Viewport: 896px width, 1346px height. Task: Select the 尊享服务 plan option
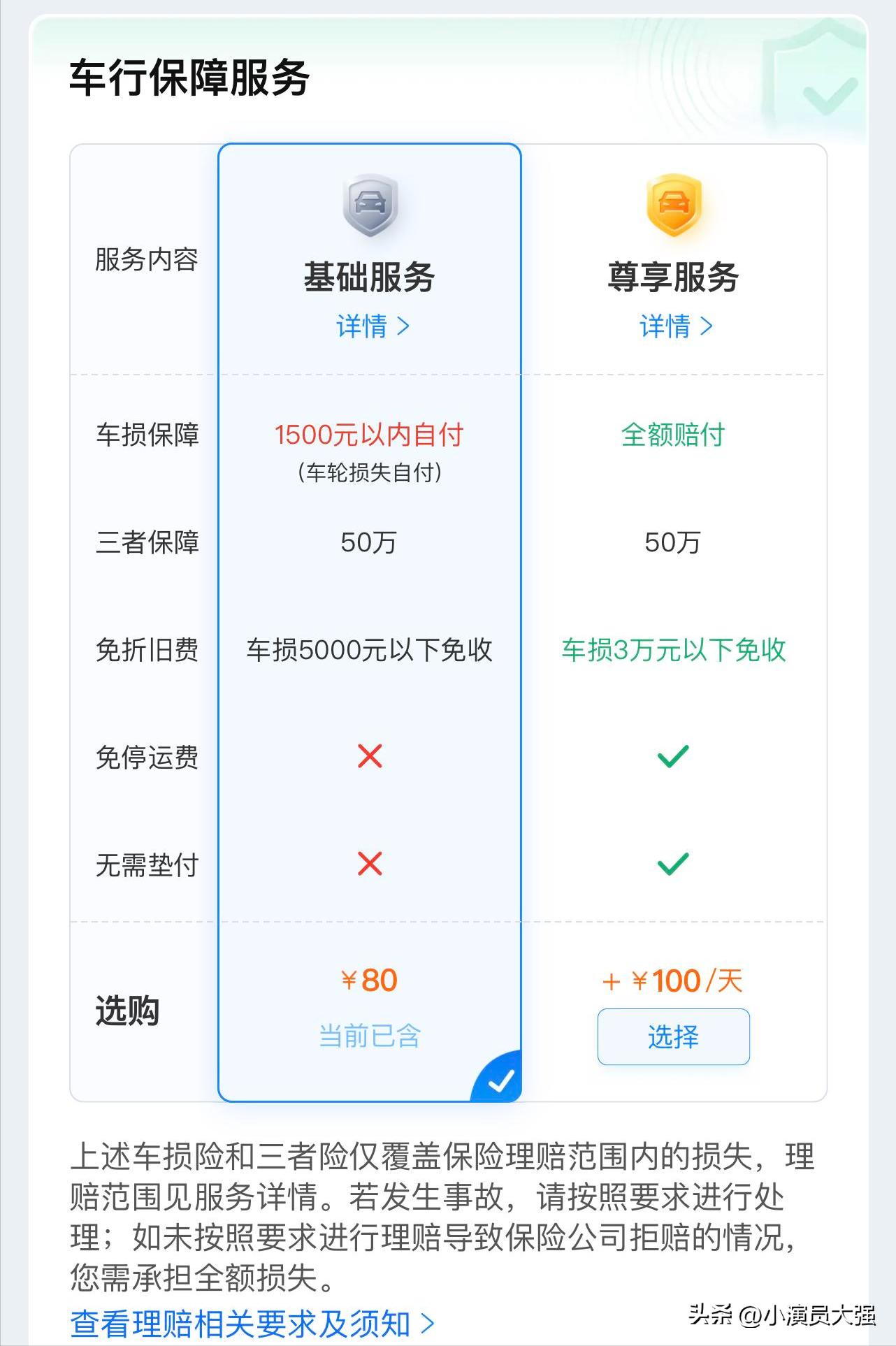673,1037
